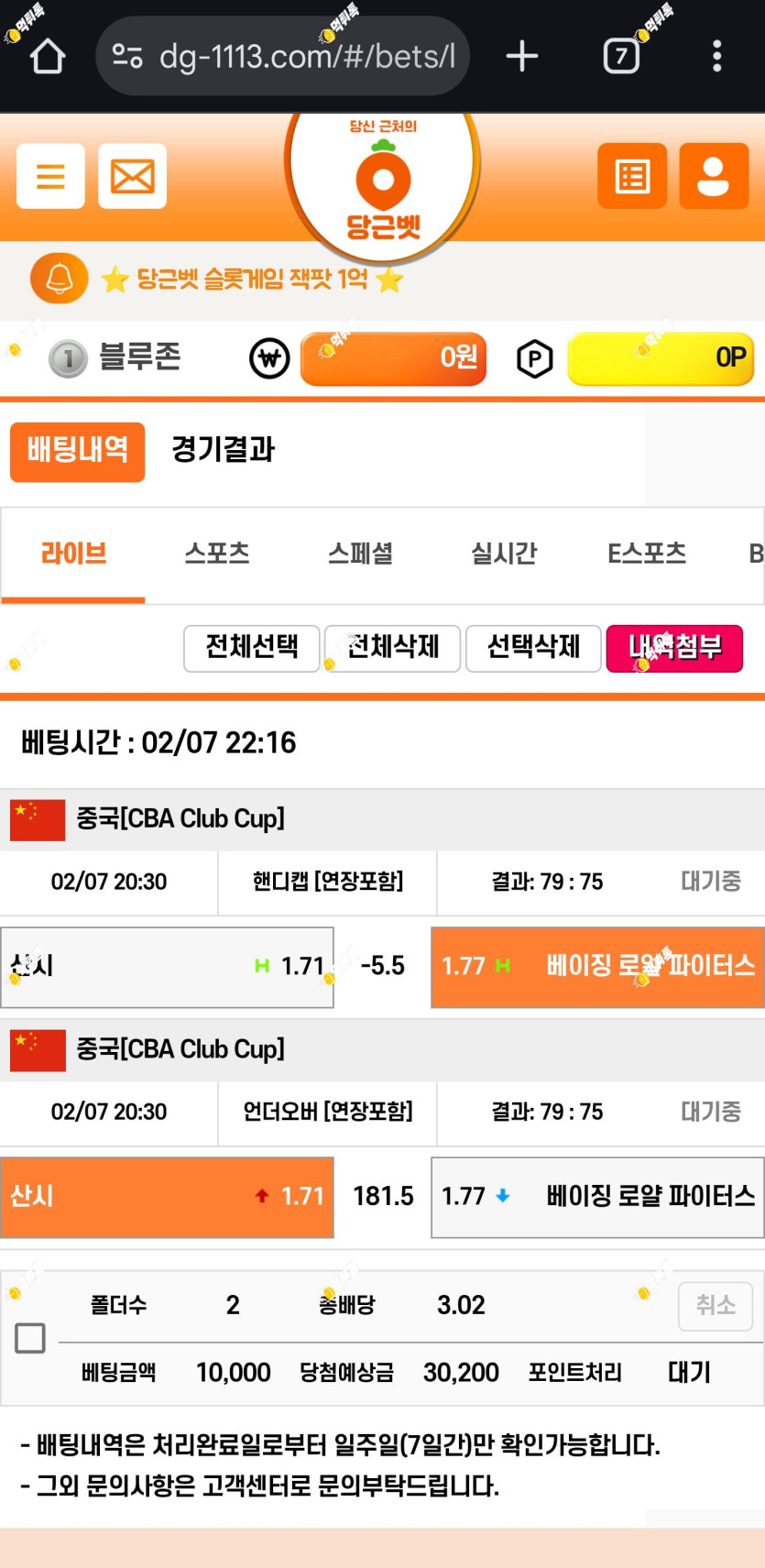Tap the 전체선택 button
Screen dimensions: 765x1568
[x=252, y=648]
